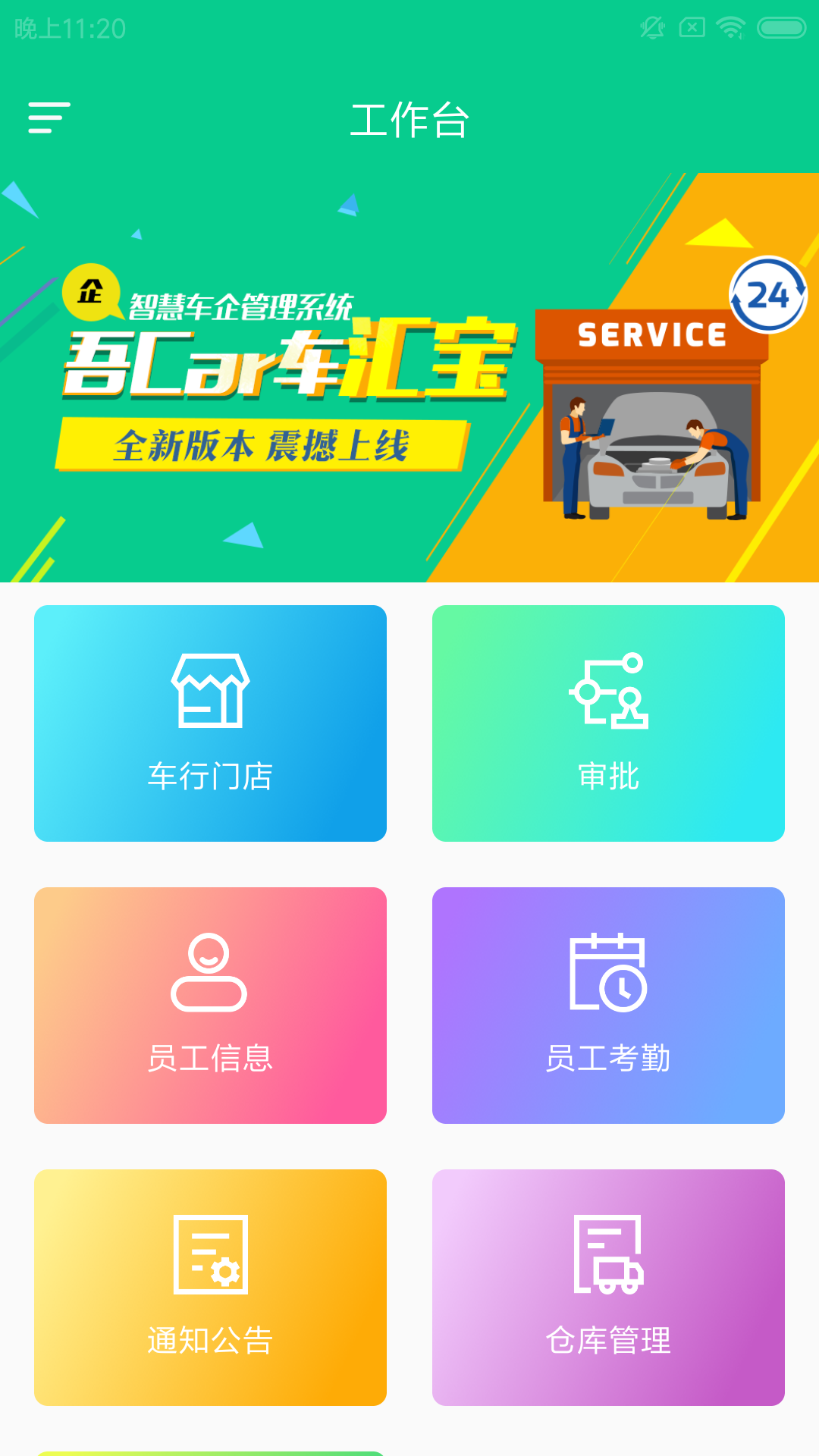View 员工信息 employee info
This screenshot has height=1456, width=819.
tap(210, 1005)
